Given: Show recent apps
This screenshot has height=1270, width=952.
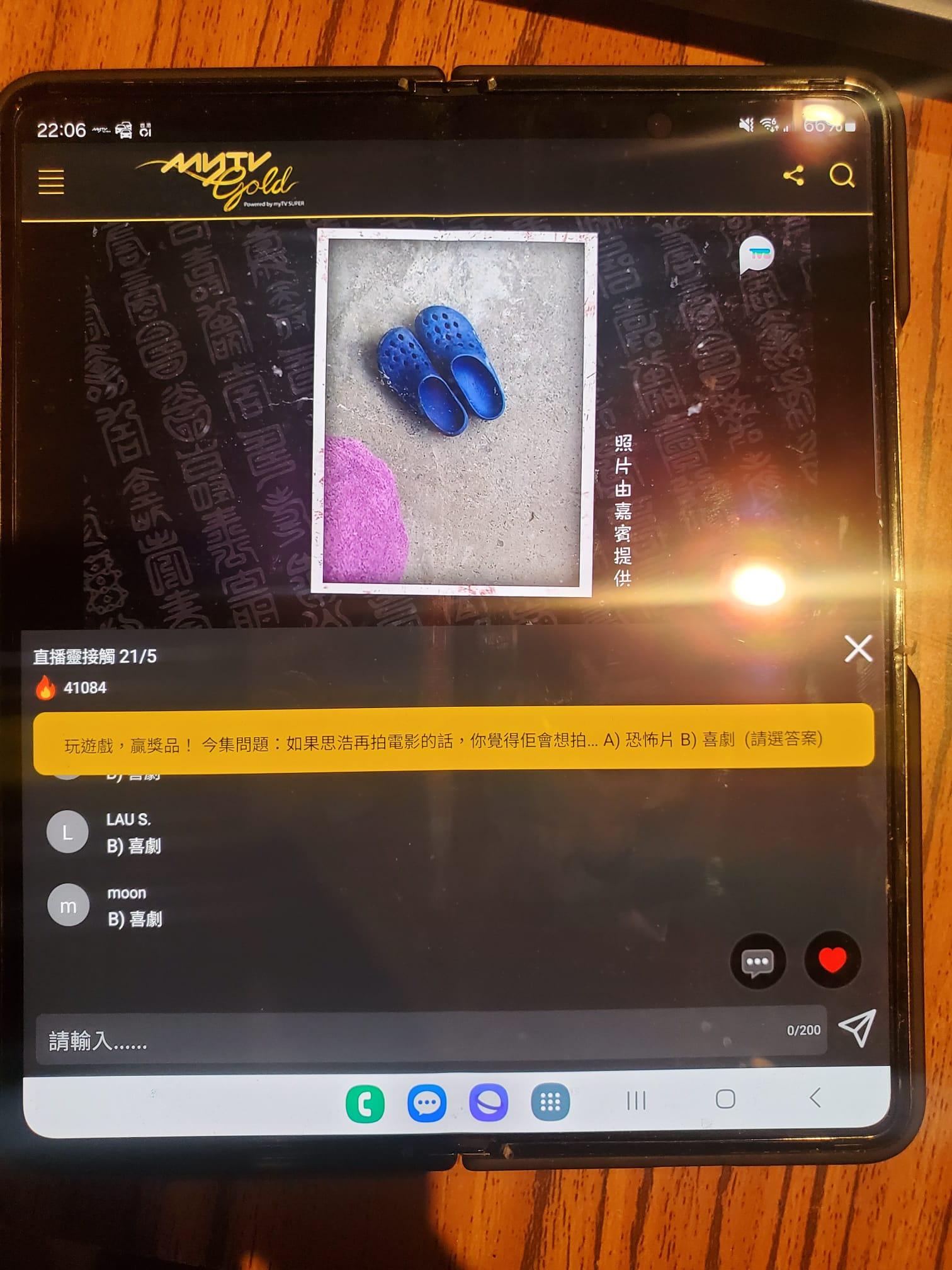Looking at the screenshot, I should (x=636, y=1101).
